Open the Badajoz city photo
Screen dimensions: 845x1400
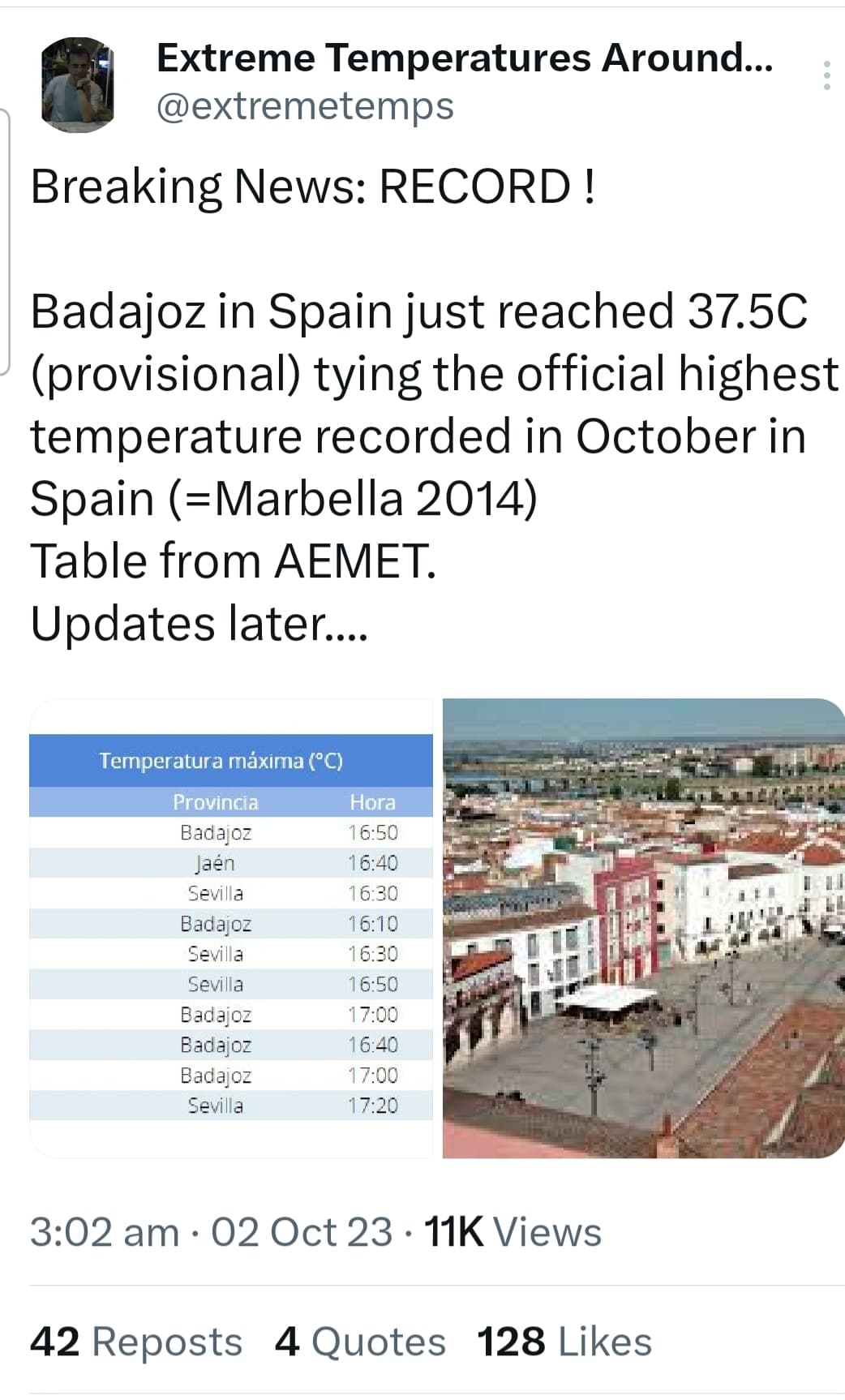click(x=644, y=928)
